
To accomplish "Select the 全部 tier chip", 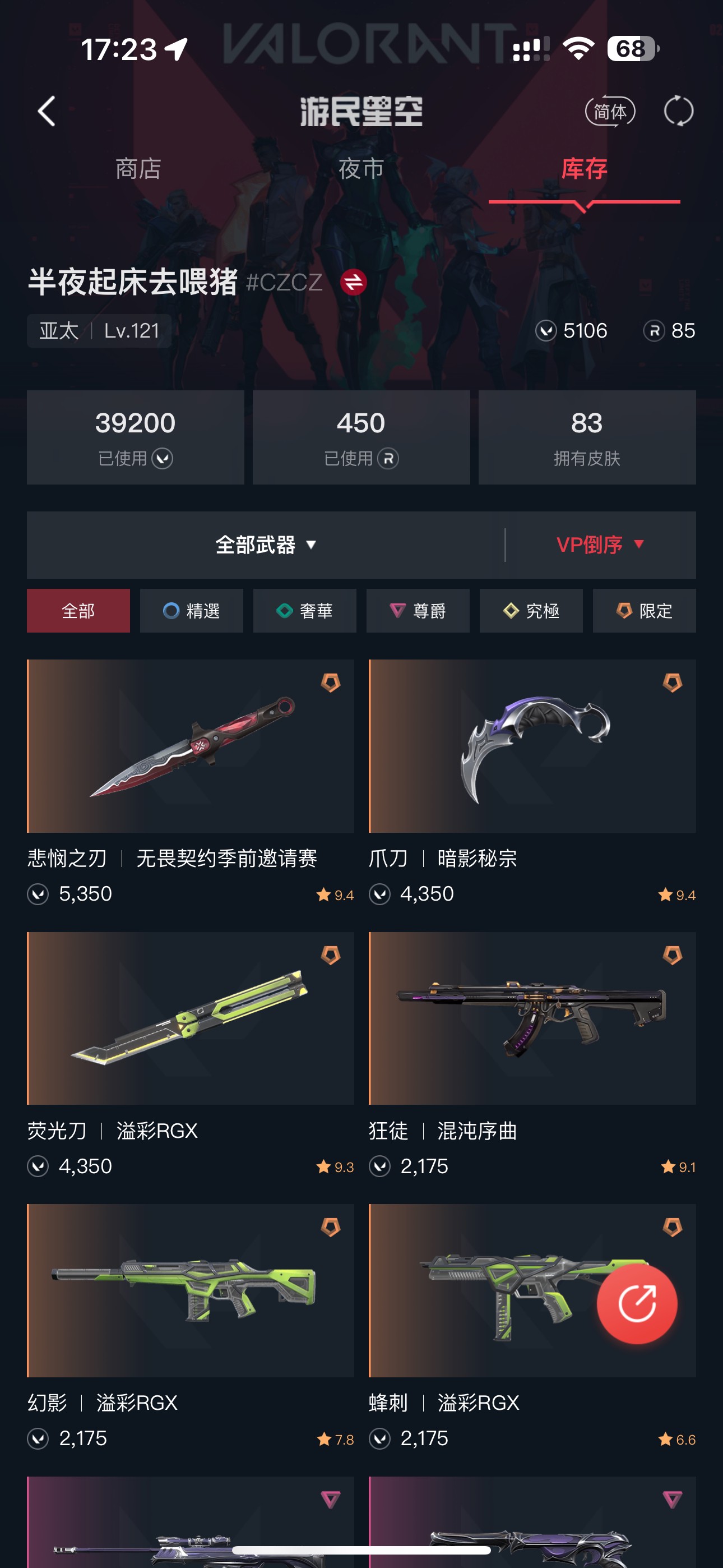I will point(78,611).
